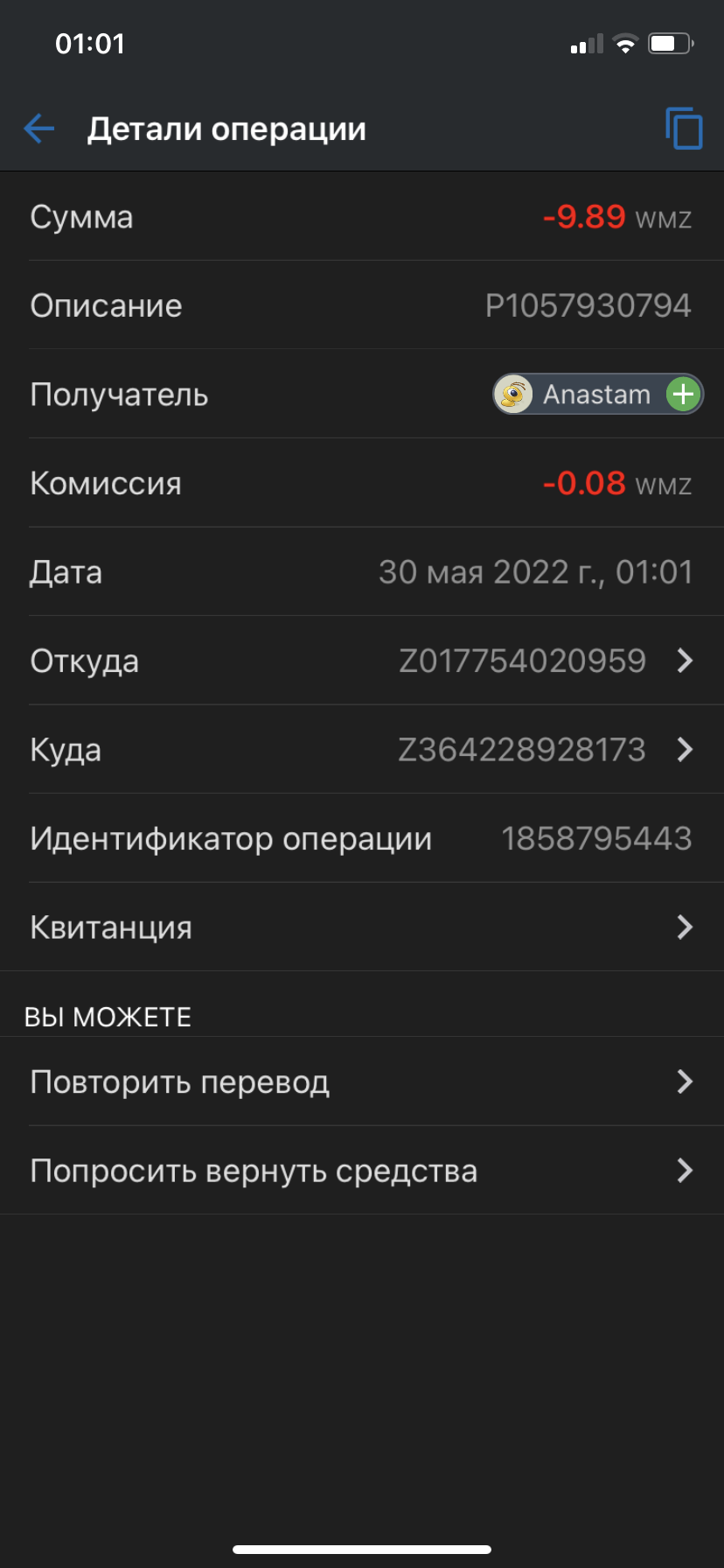Go back using the arrow icon
Screen dimensions: 724x1568
[39, 129]
